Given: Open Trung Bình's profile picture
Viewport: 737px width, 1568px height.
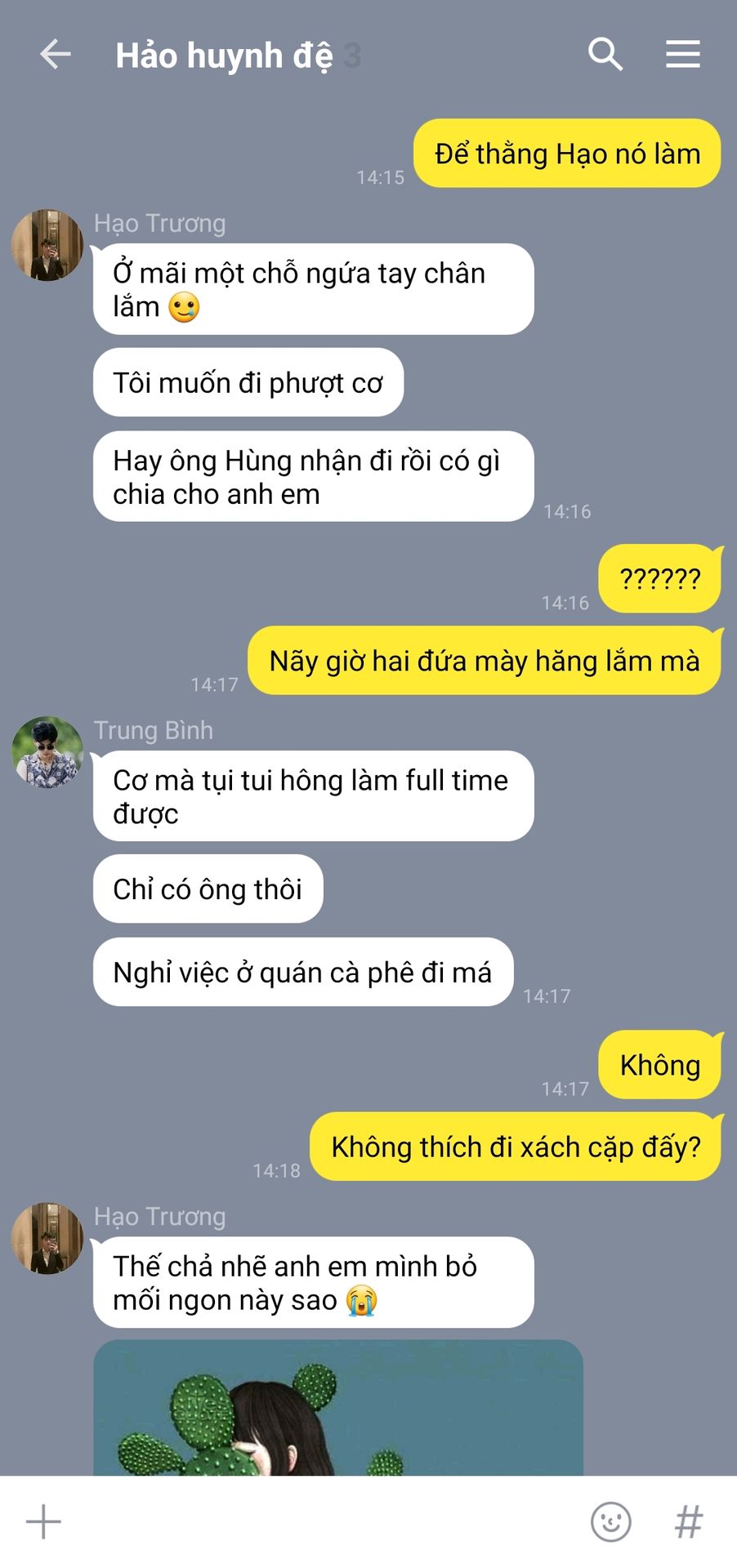Looking at the screenshot, I should pyautogui.click(x=47, y=753).
